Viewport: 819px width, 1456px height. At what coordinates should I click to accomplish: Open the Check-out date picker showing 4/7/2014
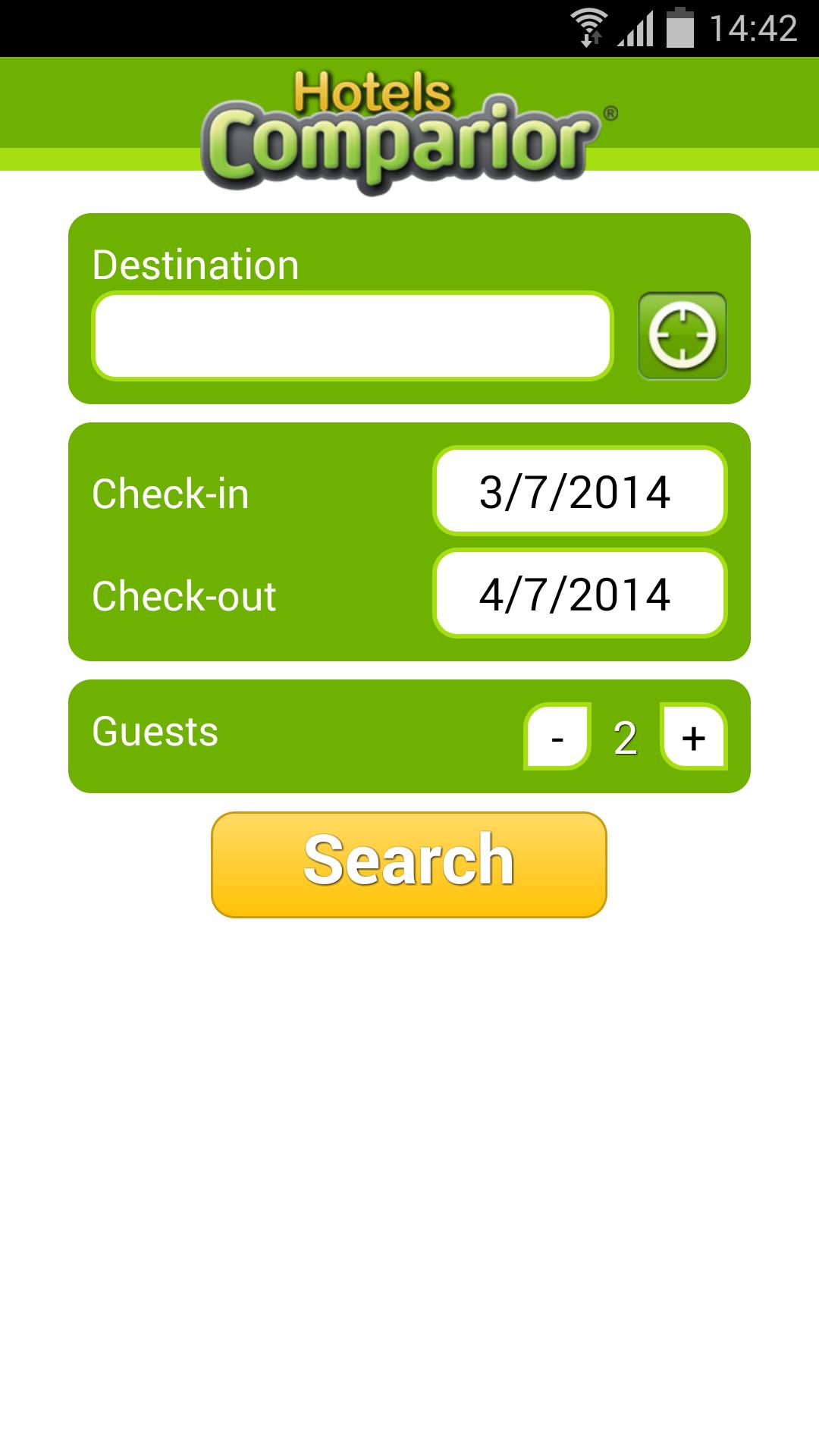point(579,595)
